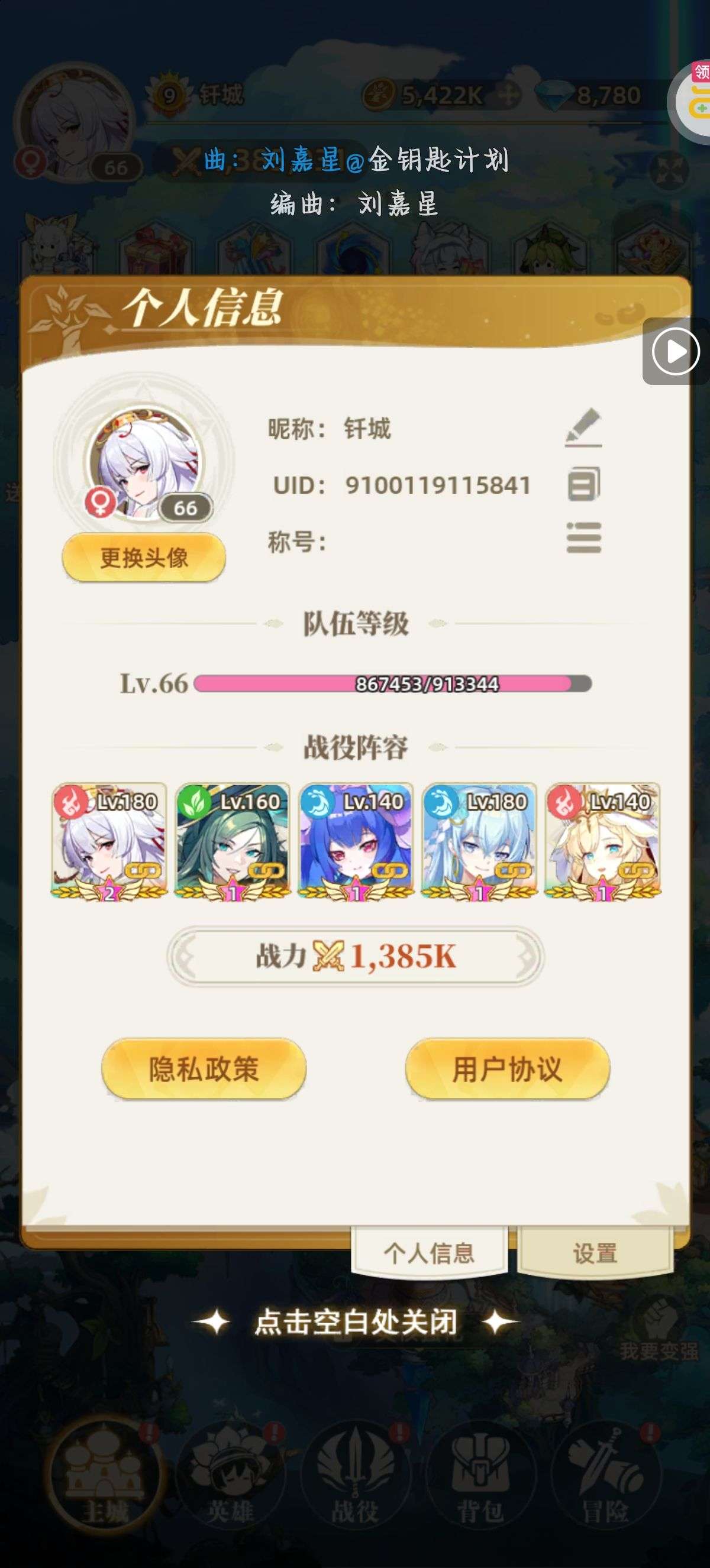Tap the floating play button
710x1568 pixels.
[x=675, y=351]
